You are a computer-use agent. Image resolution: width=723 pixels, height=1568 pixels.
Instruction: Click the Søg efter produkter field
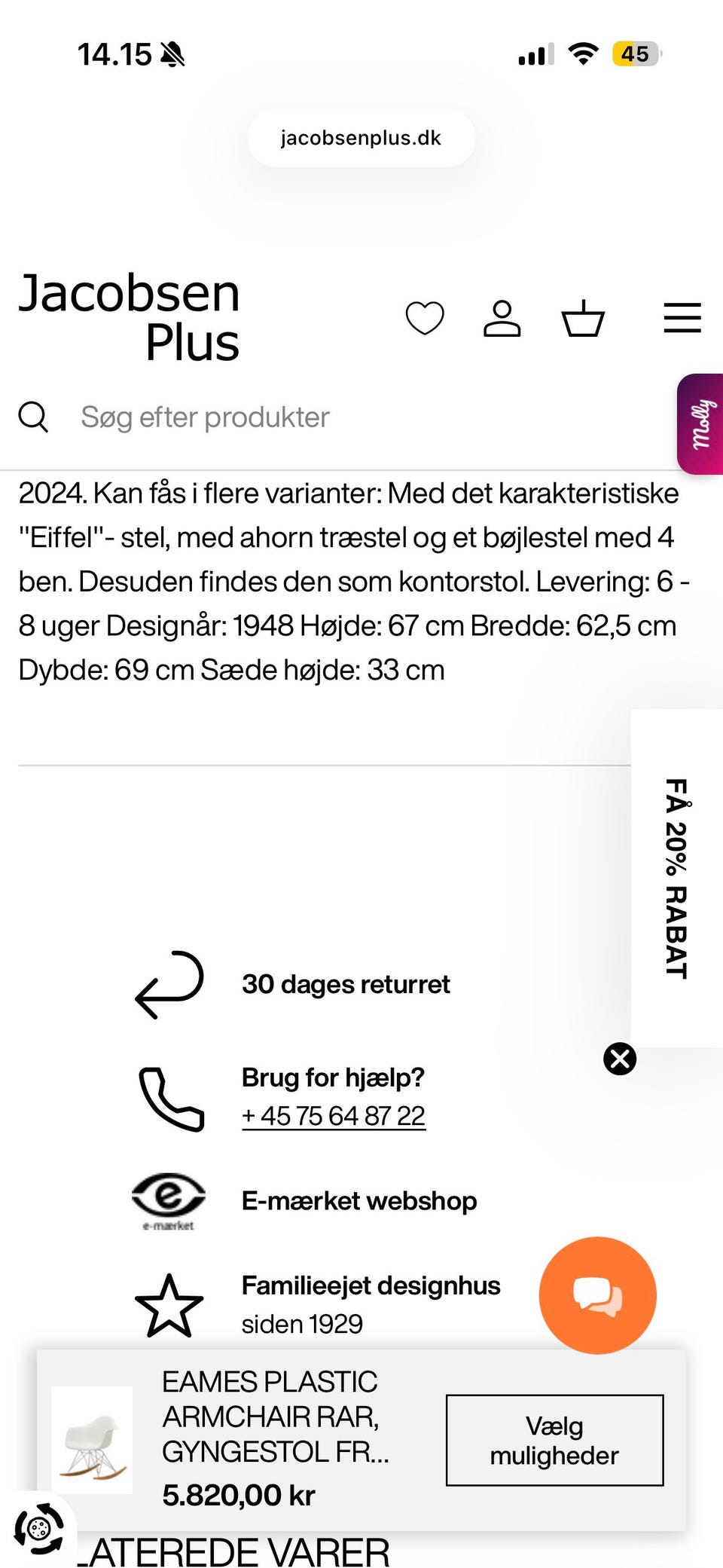[x=207, y=416]
